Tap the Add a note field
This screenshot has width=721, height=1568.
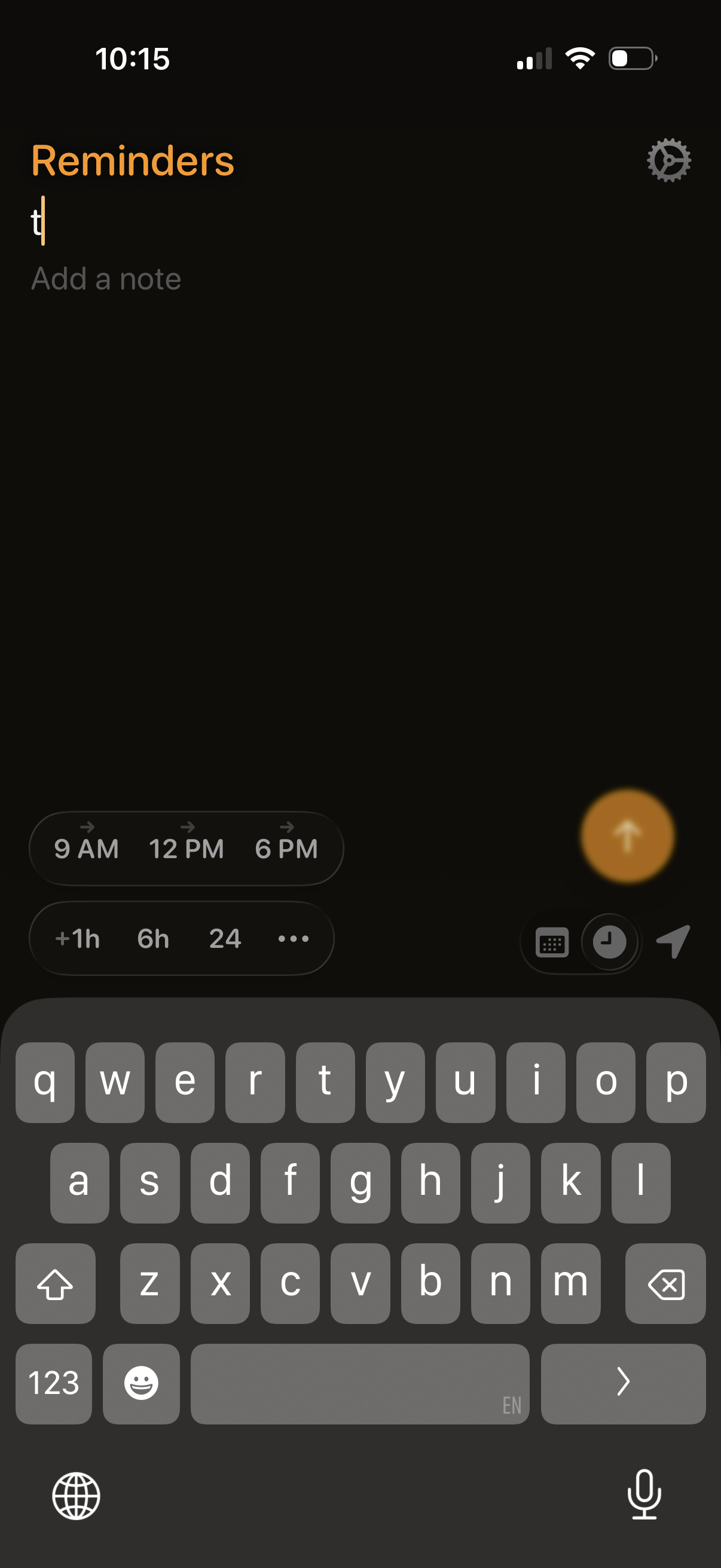click(106, 278)
